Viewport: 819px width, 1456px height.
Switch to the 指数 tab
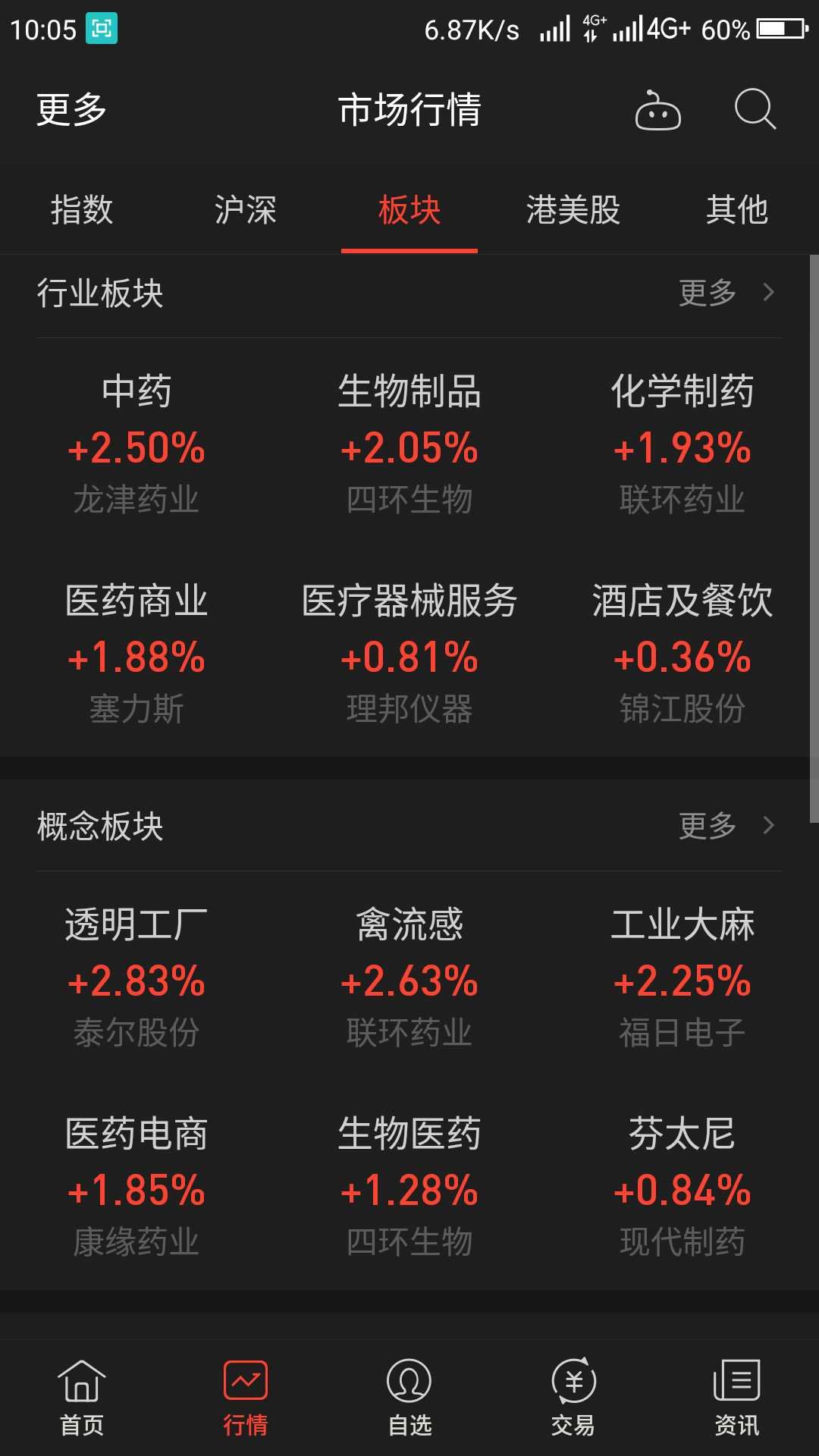coord(82,209)
